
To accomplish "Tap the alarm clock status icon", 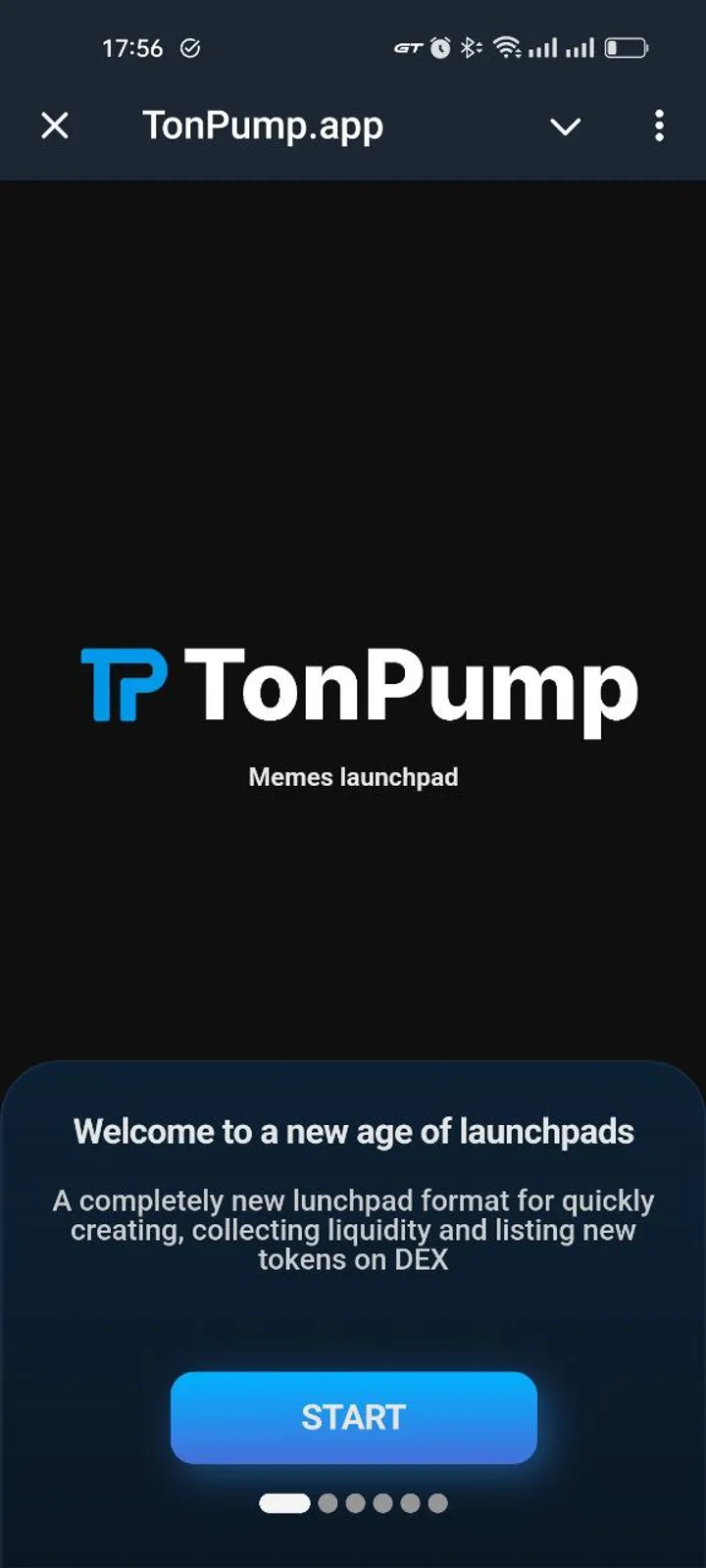I will point(440,46).
